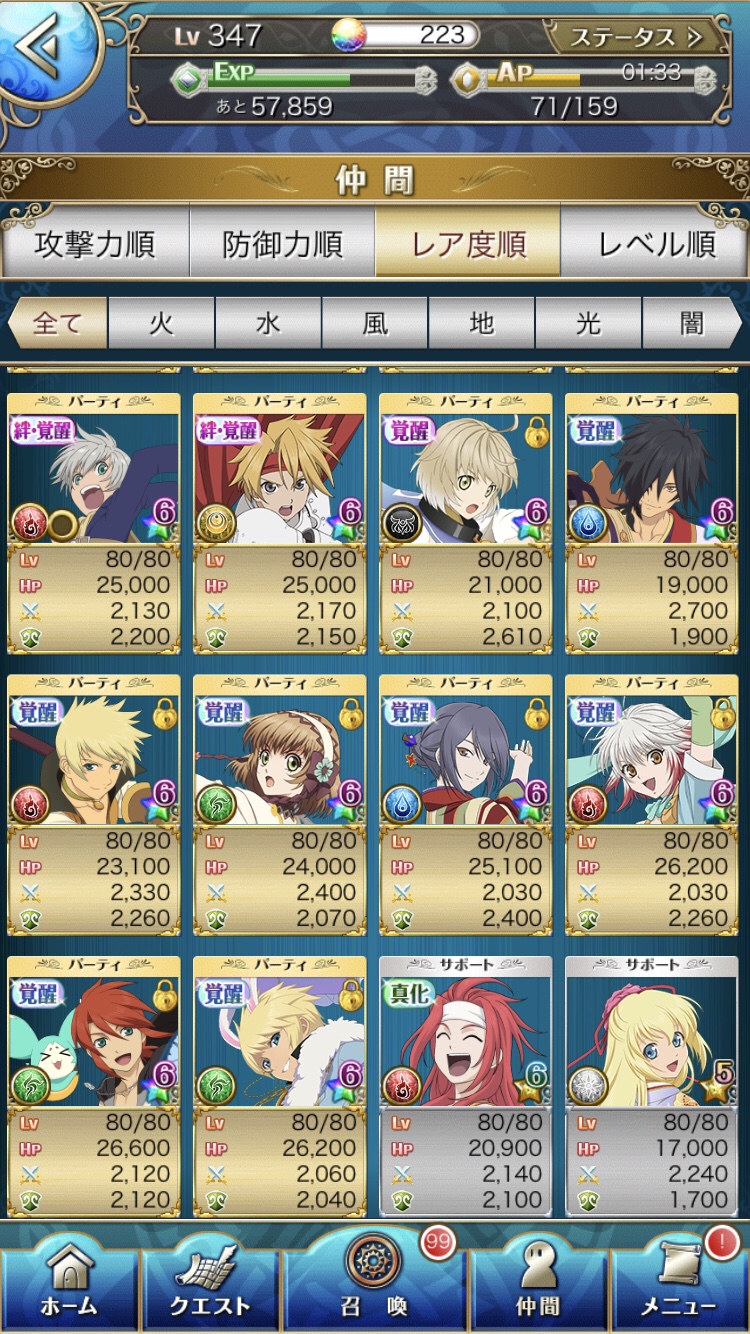Image resolution: width=750 pixels, height=1334 pixels.
Task: Filter allies by 闇 element
Action: coord(690,323)
